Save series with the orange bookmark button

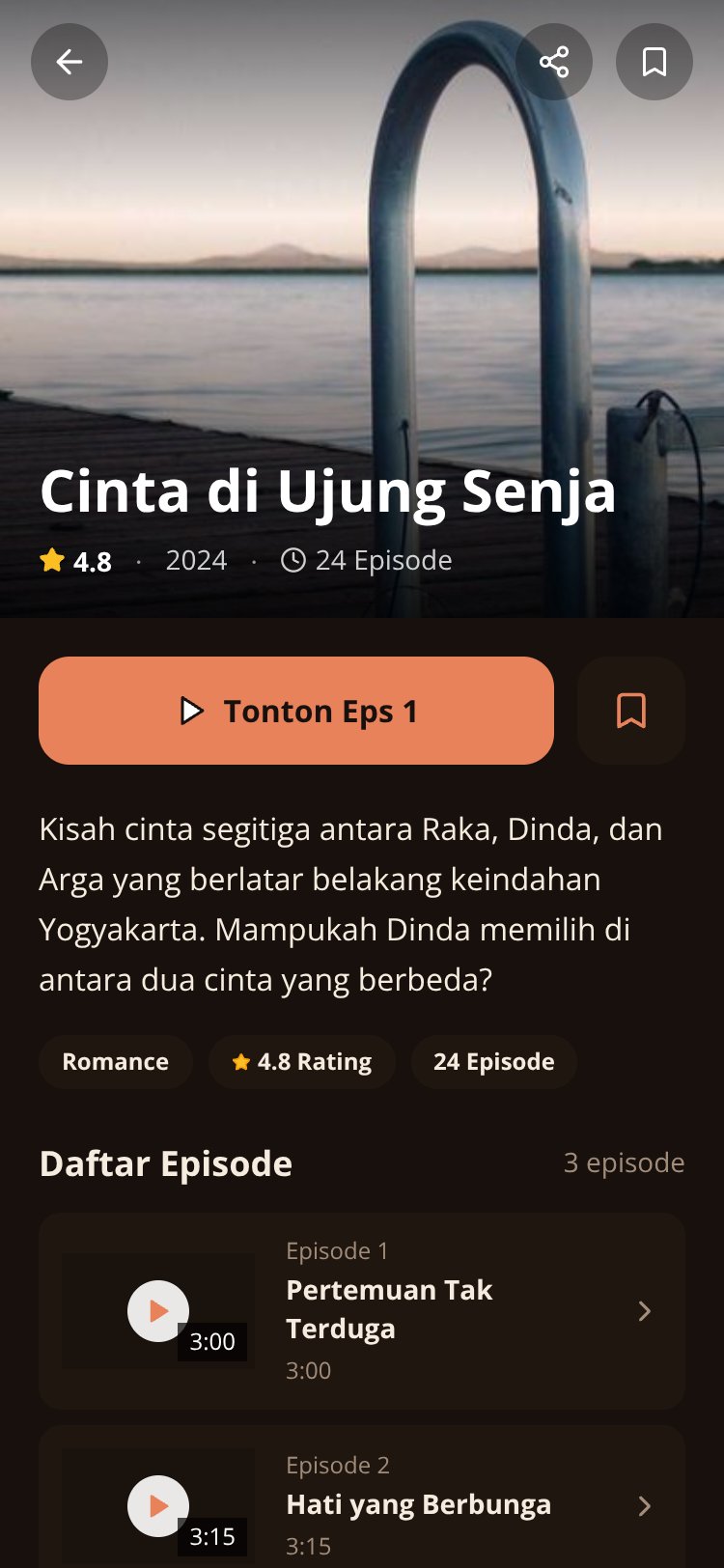pos(631,711)
